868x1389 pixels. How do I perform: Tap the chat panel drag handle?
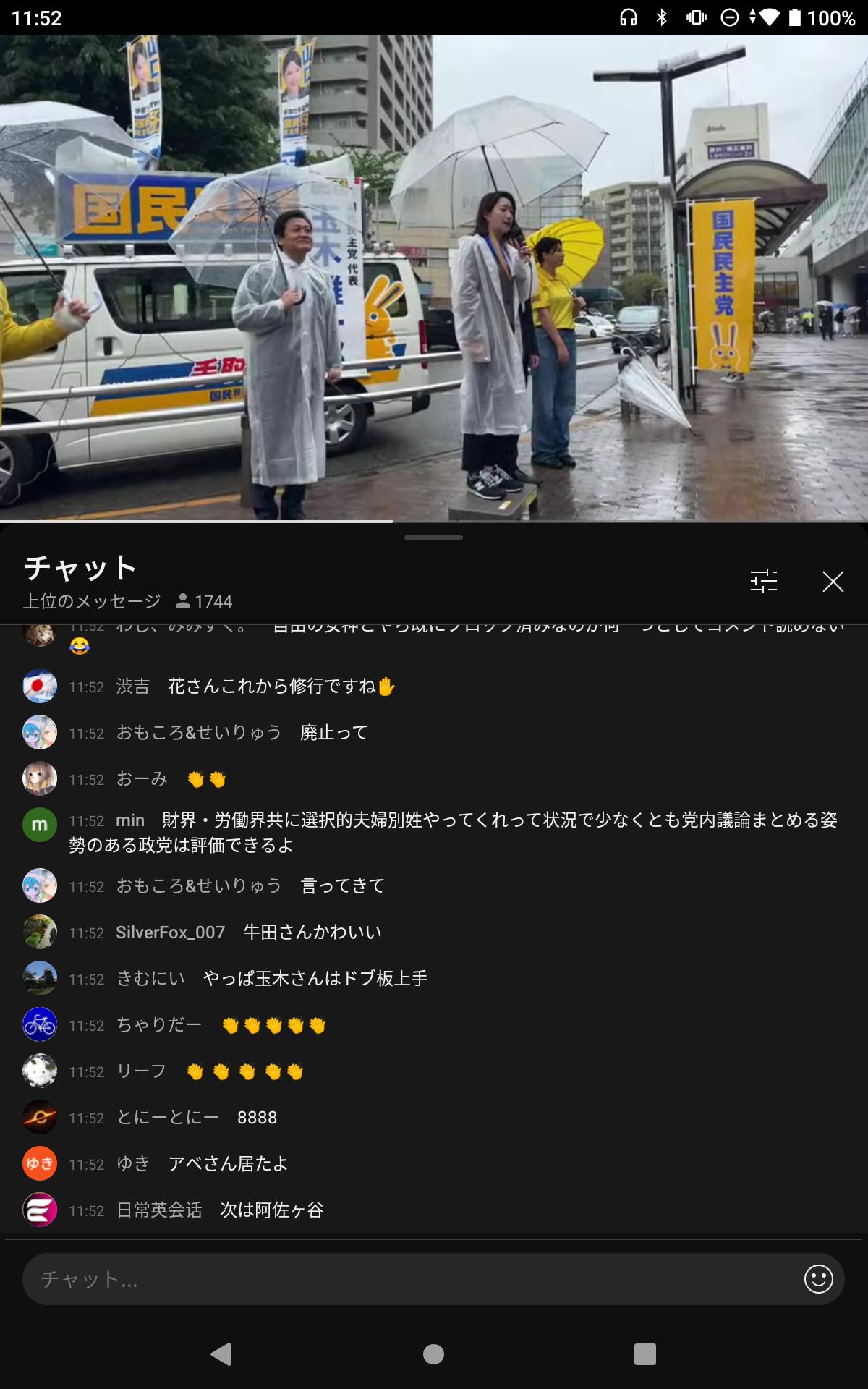pos(434,538)
